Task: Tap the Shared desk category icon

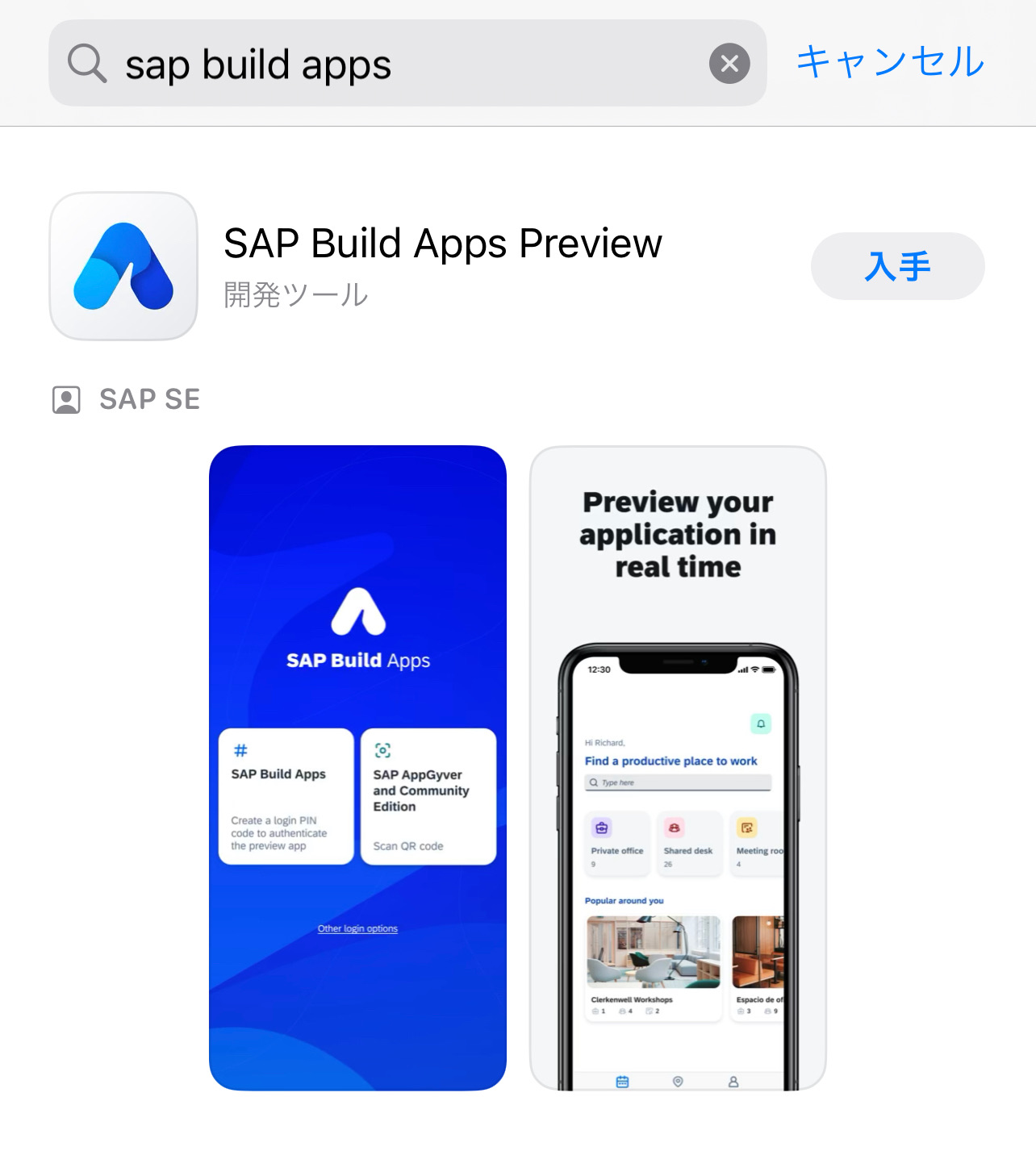Action: click(x=673, y=826)
